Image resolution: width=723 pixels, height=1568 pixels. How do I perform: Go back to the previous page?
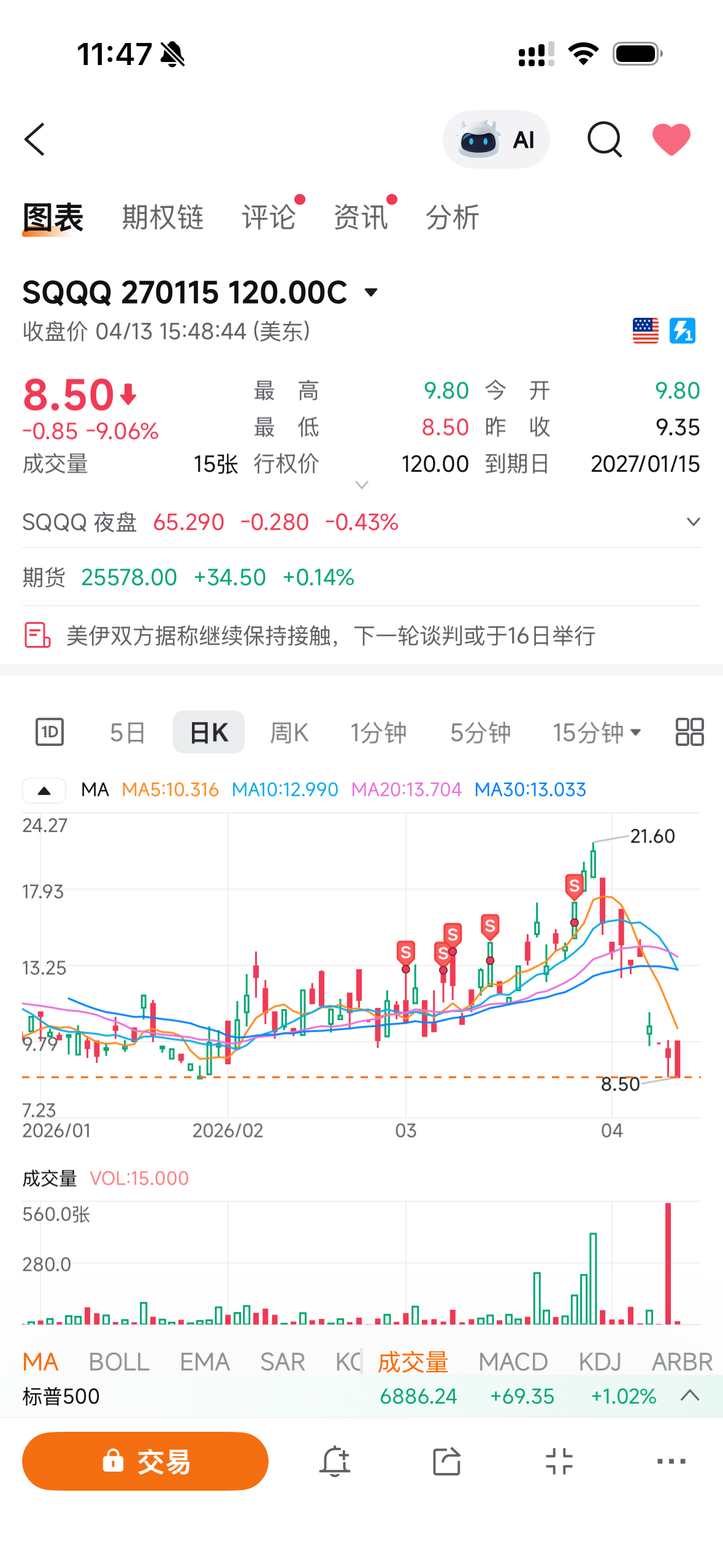[x=35, y=139]
